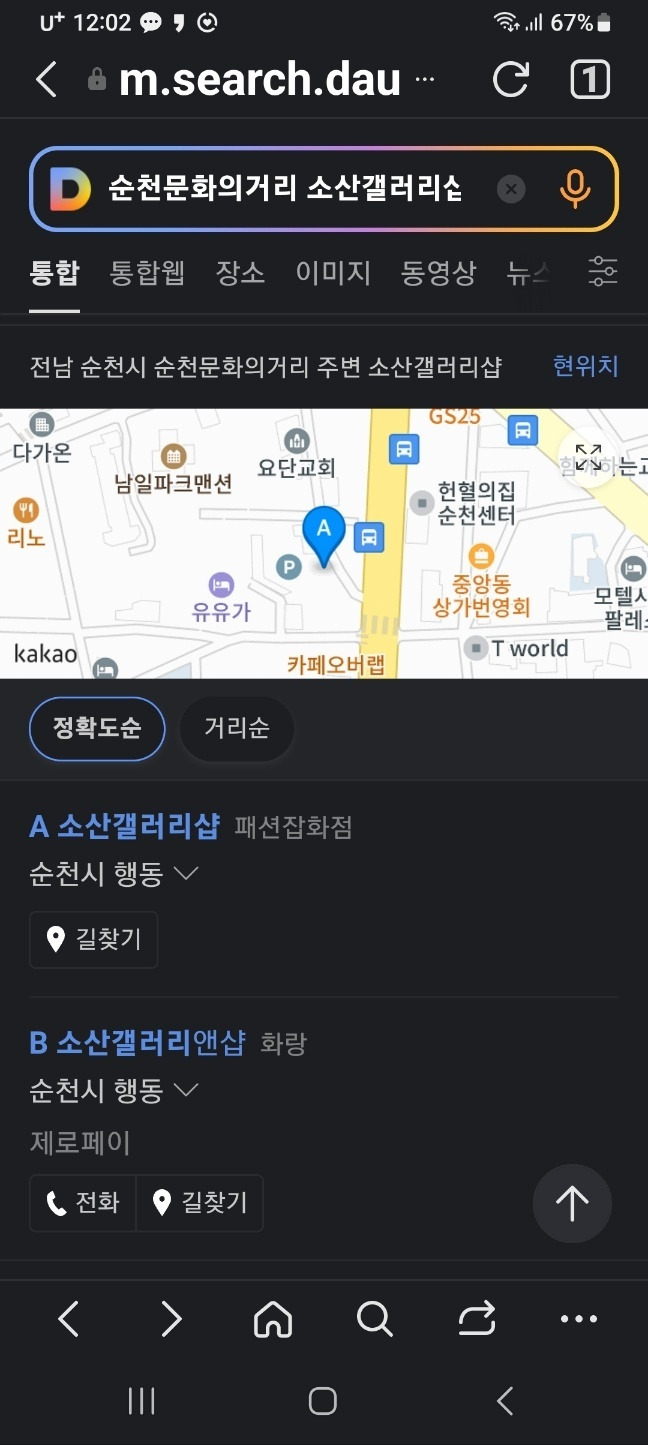Tap the 현위치 link
The height and width of the screenshot is (1445, 648).
(x=586, y=367)
